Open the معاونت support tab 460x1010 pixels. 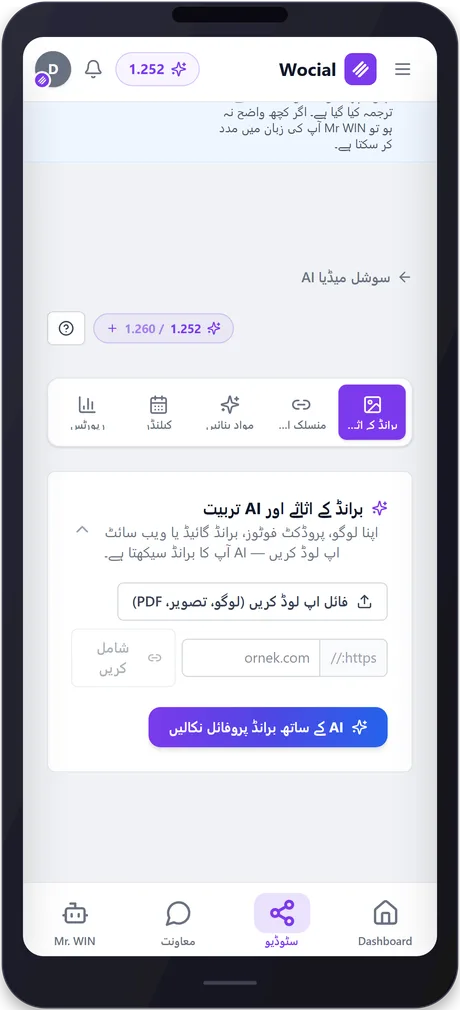coord(178,922)
